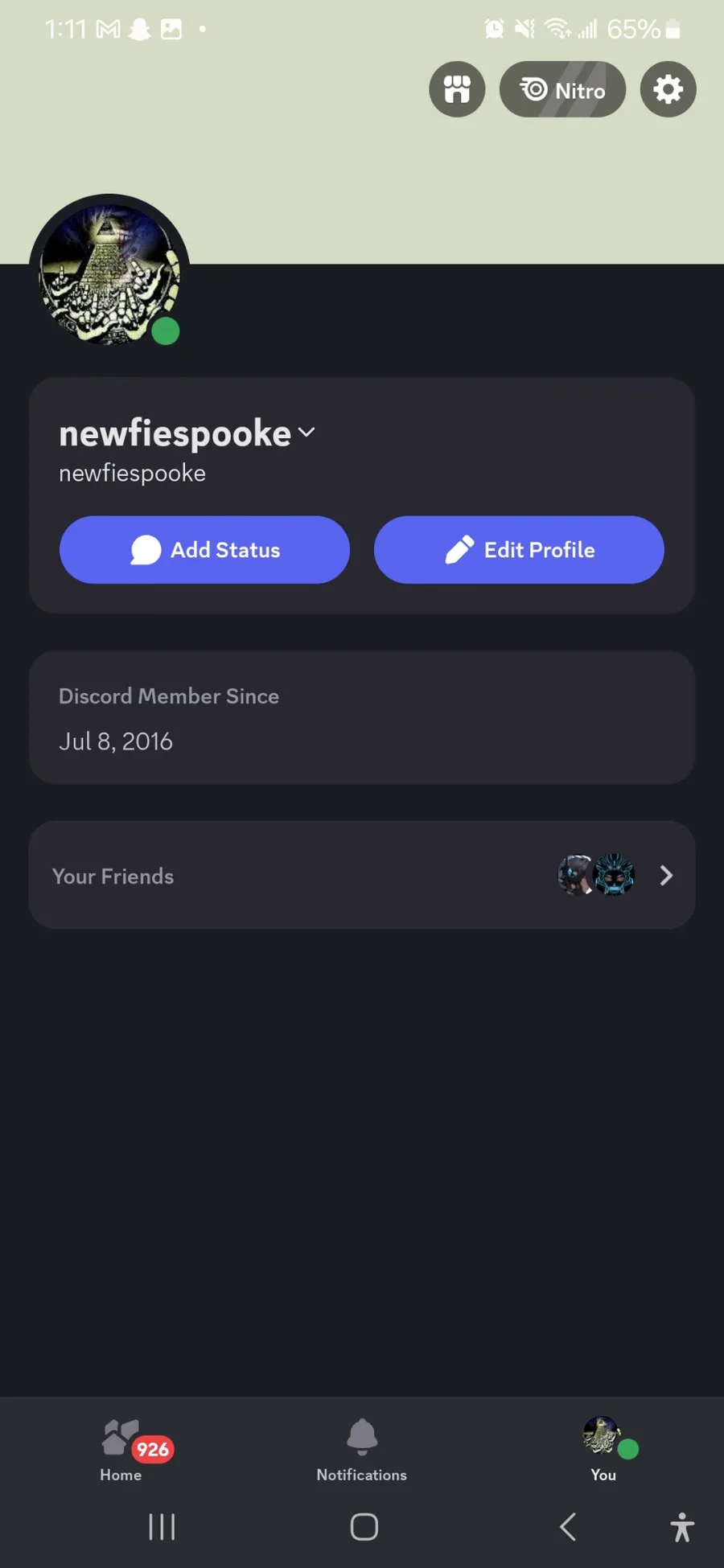Expand the newfiespooke account switcher
The height and width of the screenshot is (1568, 724).
pyautogui.click(x=306, y=433)
